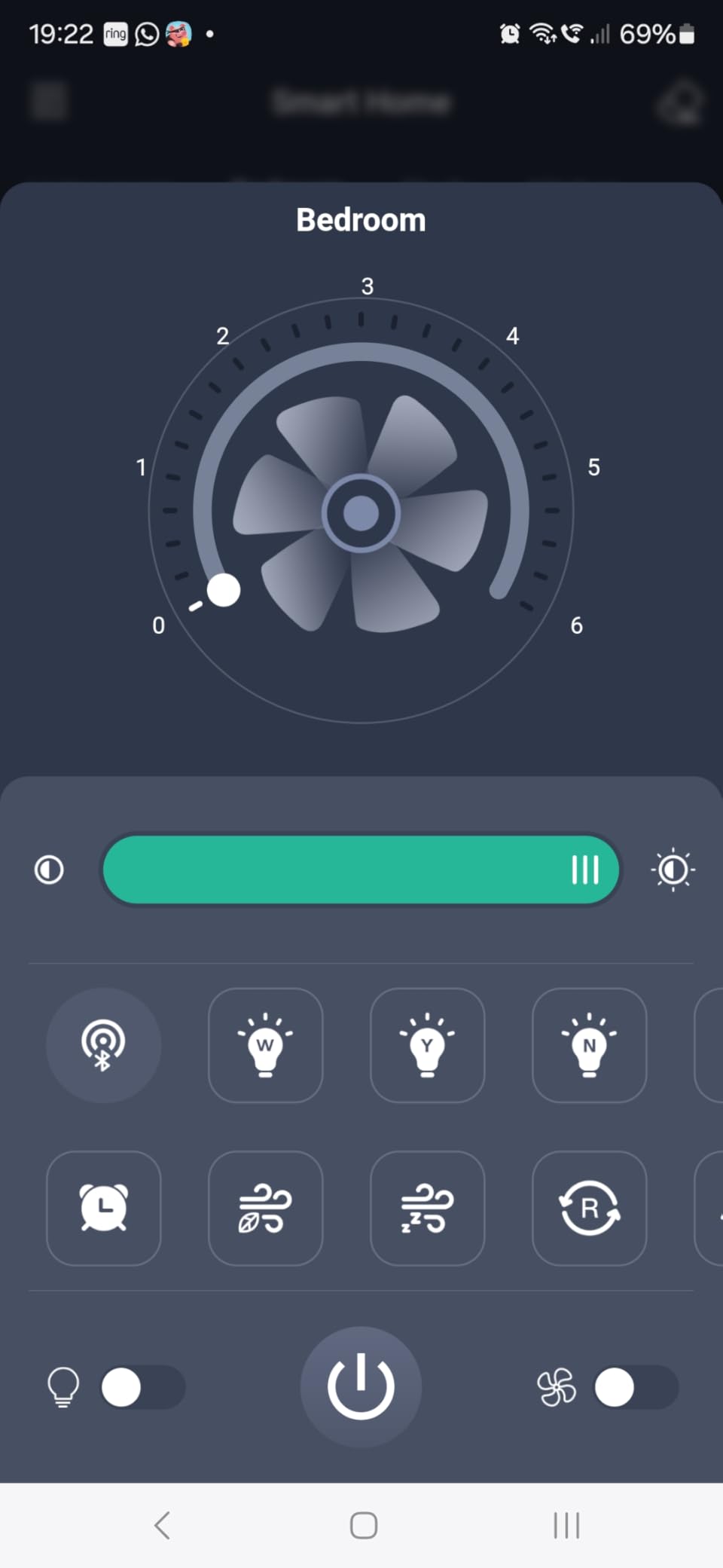Set brightness to maximum with sun icon
This screenshot has width=723, height=1568.
(x=673, y=870)
